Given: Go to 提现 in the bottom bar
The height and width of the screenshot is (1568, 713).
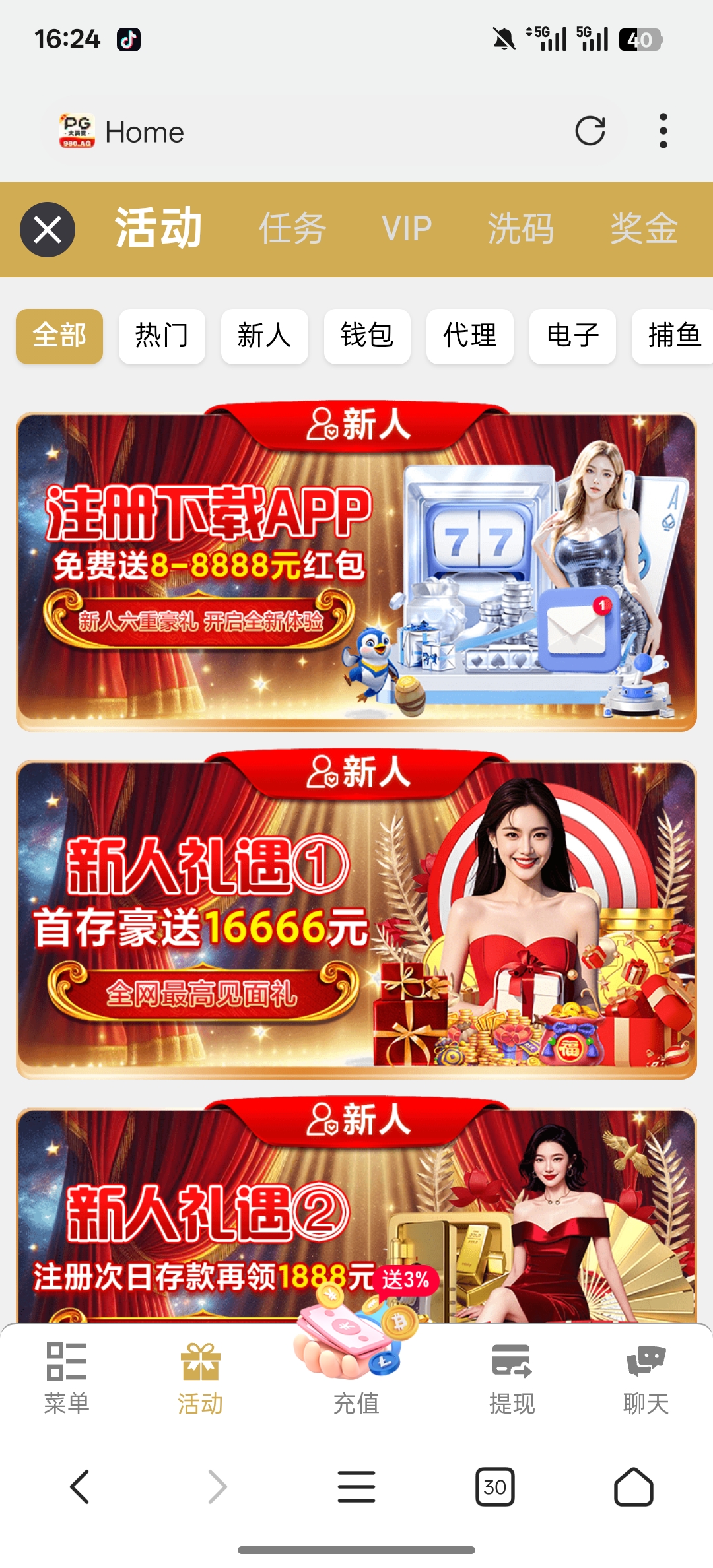Looking at the screenshot, I should click(x=512, y=1377).
